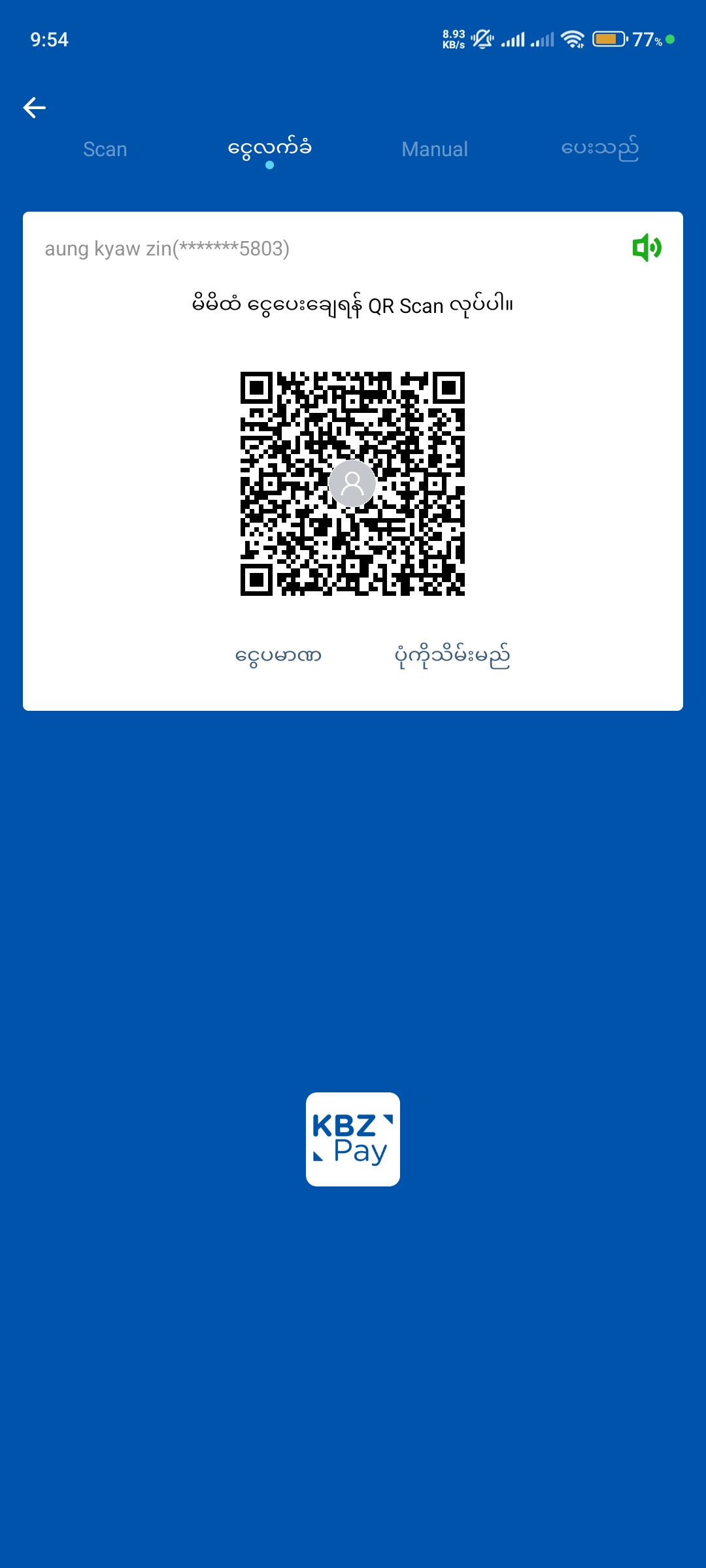Image resolution: width=706 pixels, height=1568 pixels.
Task: Open the Manual tab
Action: [x=435, y=150]
